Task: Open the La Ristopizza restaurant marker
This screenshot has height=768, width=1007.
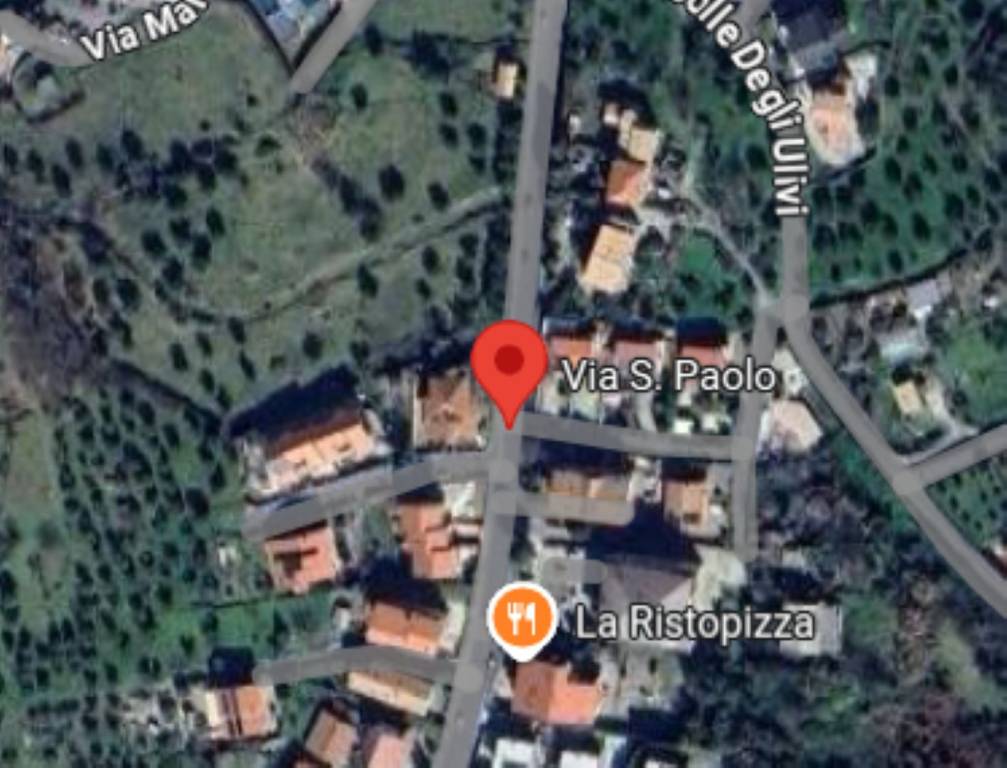Action: pos(522,618)
